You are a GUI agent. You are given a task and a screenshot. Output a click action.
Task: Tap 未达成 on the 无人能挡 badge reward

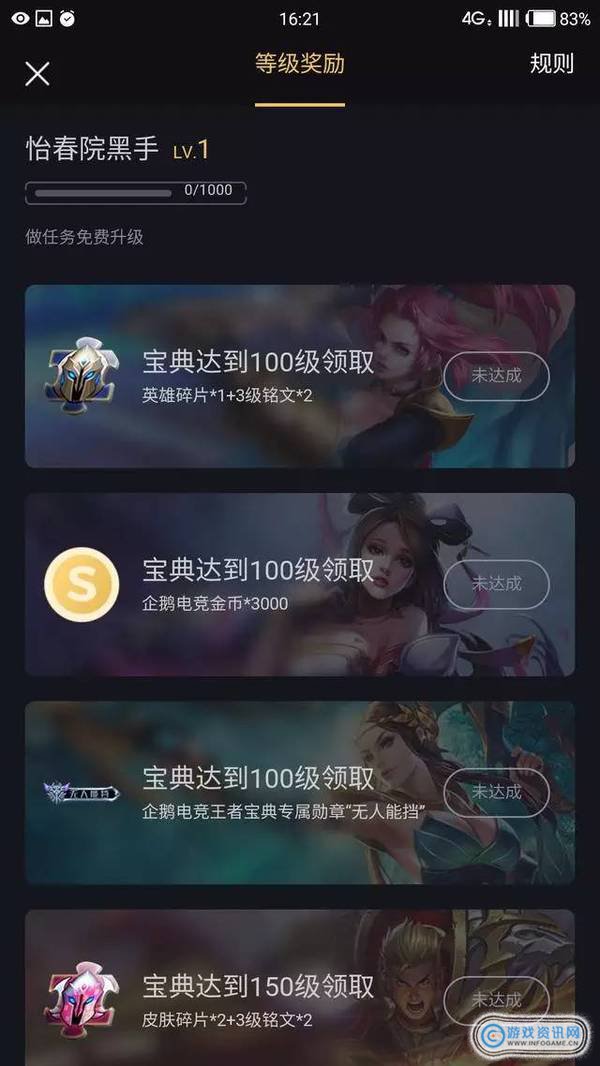click(496, 792)
